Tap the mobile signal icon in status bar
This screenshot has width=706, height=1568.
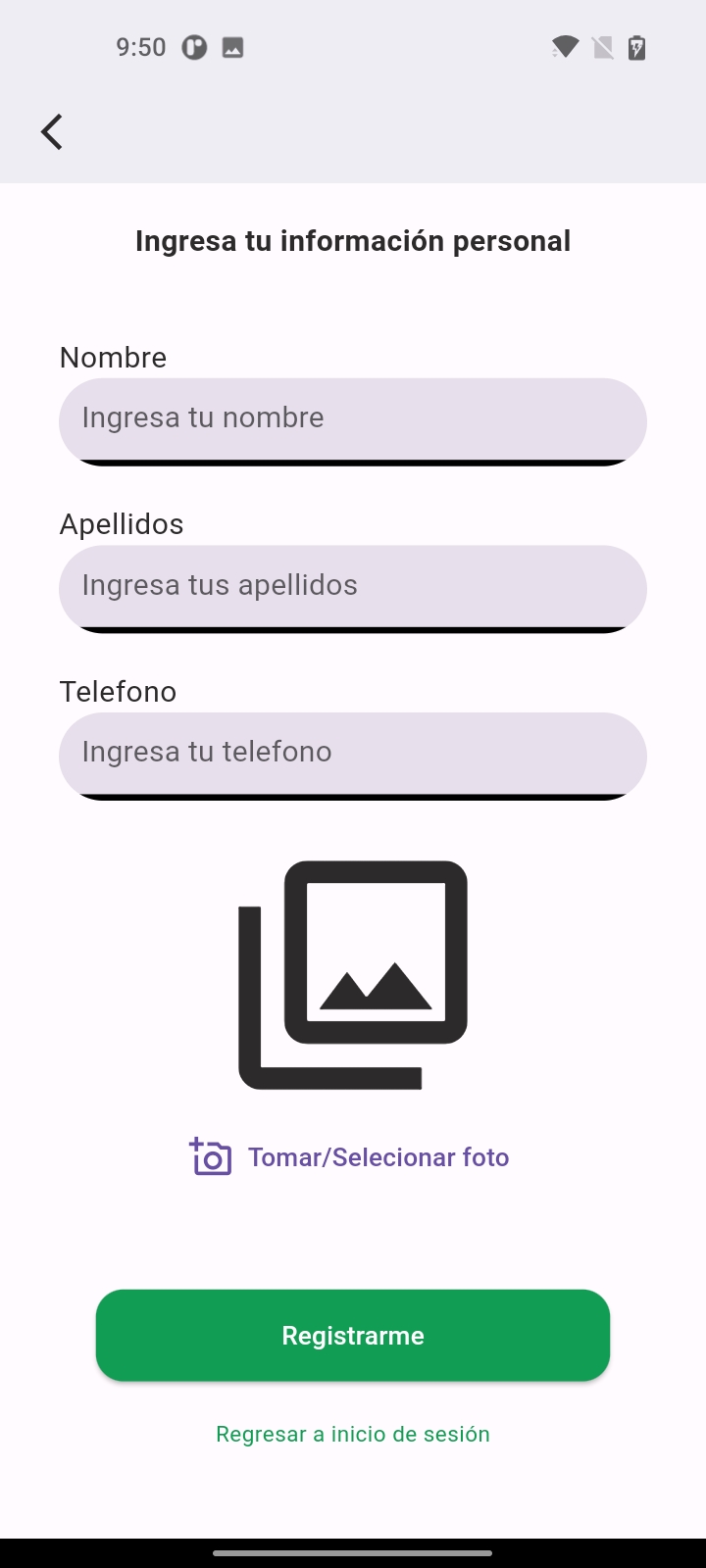coord(600,46)
